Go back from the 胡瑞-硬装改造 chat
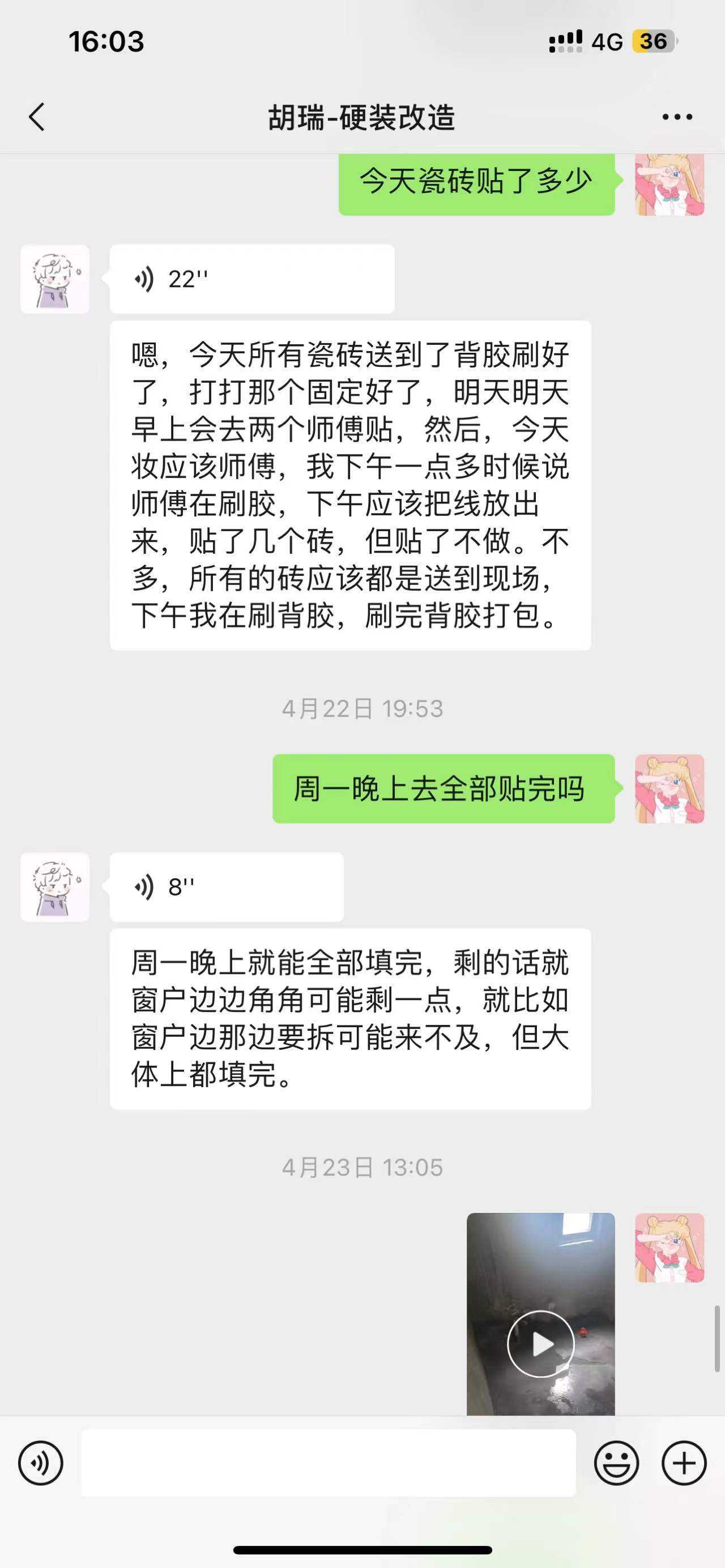The height and width of the screenshot is (1568, 725). click(x=37, y=117)
